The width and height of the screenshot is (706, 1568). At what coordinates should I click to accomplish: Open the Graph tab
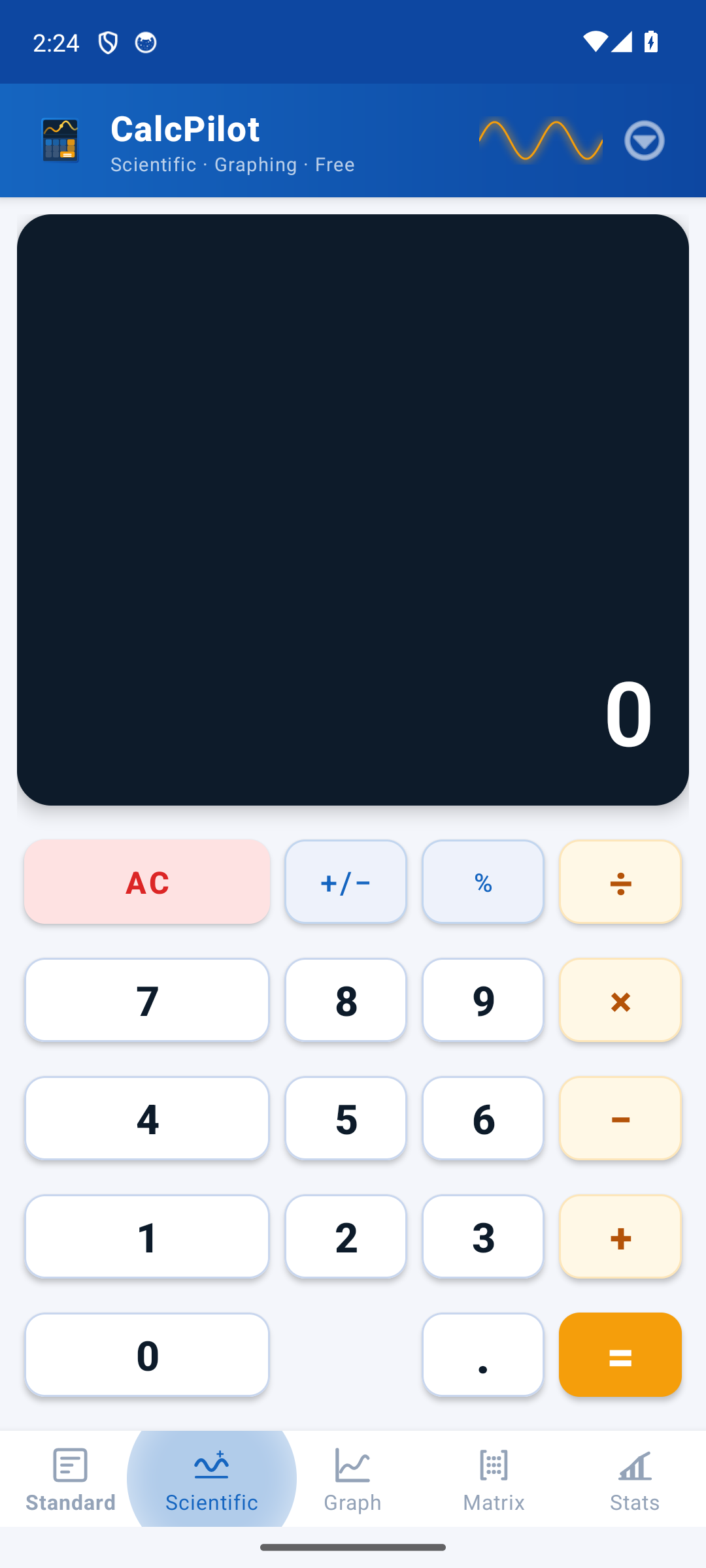click(353, 1480)
